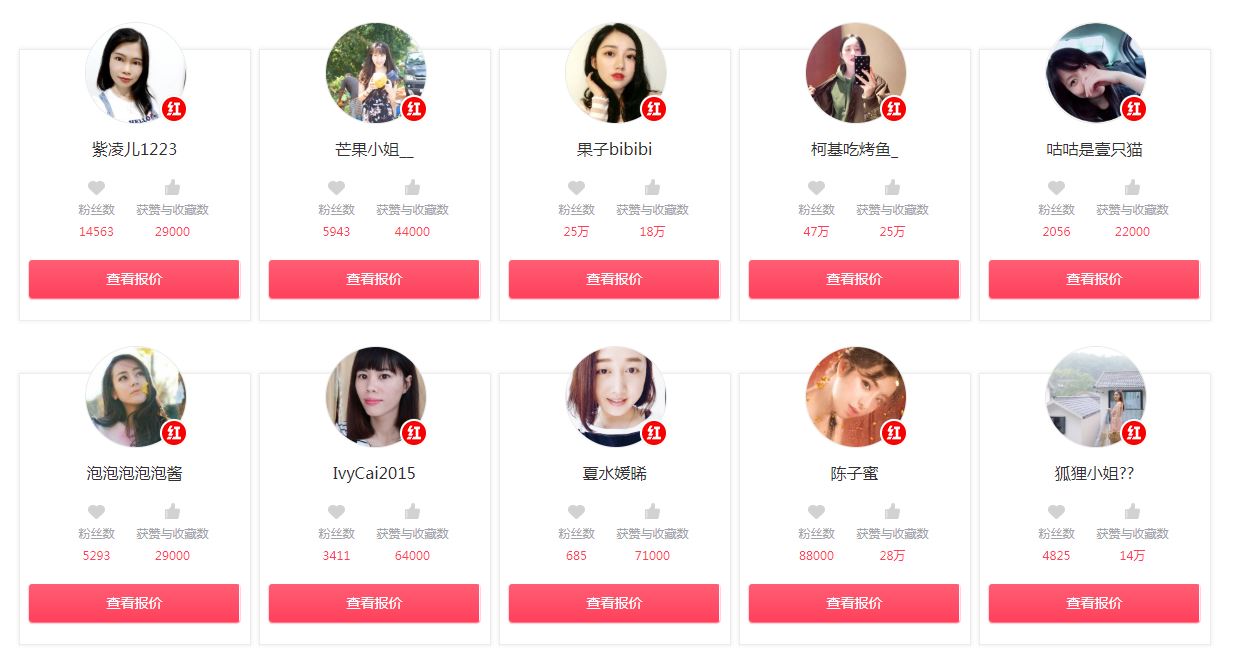Screen dimensions: 1233x662
Task: Select 查看报价 for 泡泡泡泡泡酱
Action: [134, 603]
